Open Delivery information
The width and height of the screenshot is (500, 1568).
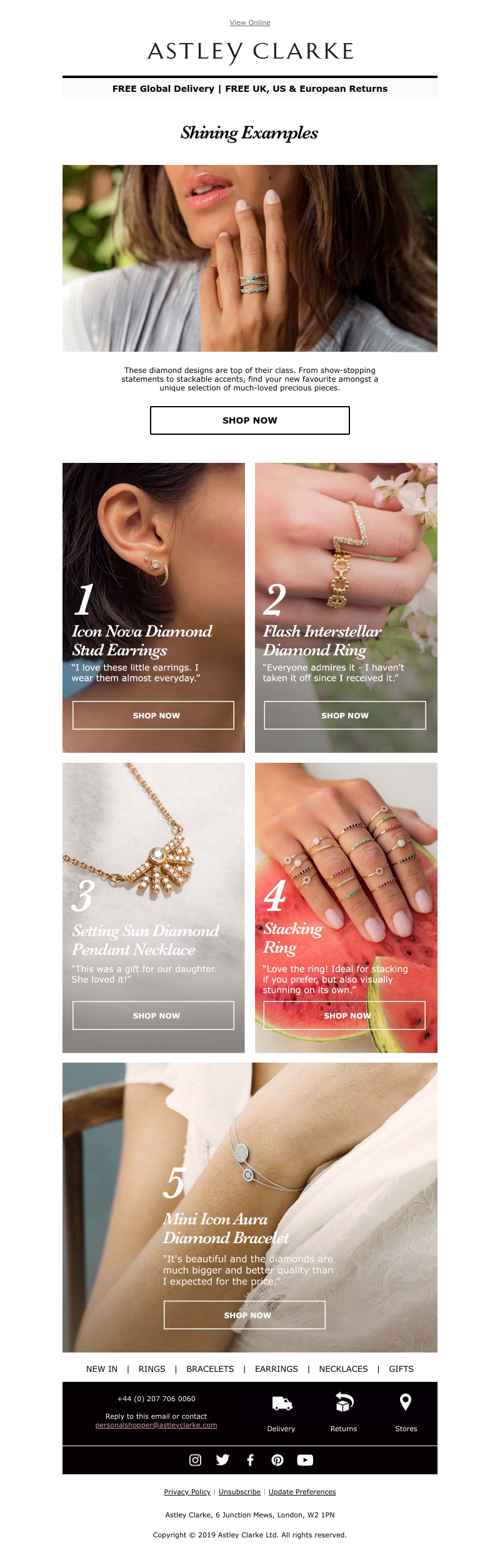(x=281, y=1413)
